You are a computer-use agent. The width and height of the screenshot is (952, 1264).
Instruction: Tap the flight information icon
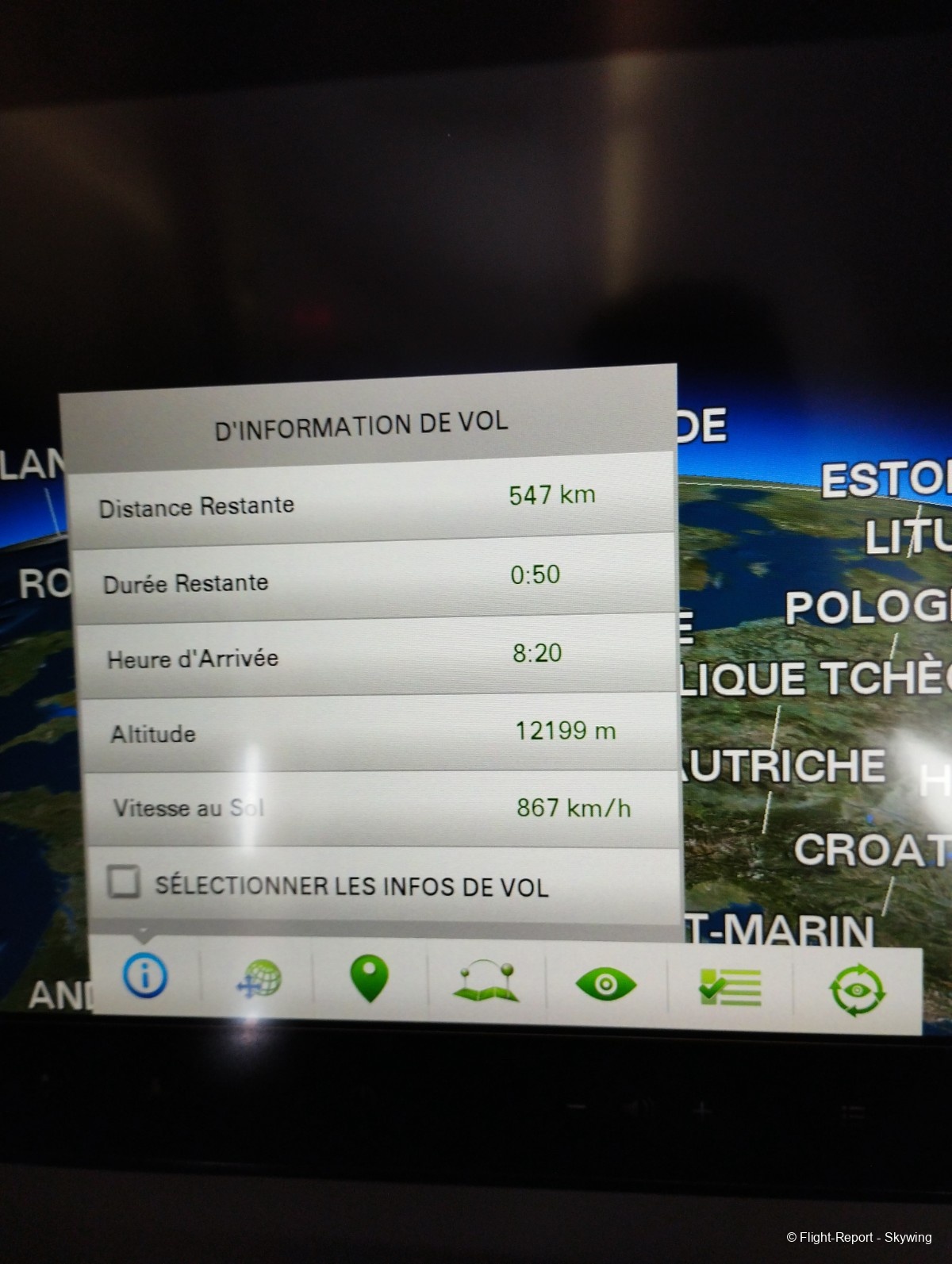[x=145, y=975]
